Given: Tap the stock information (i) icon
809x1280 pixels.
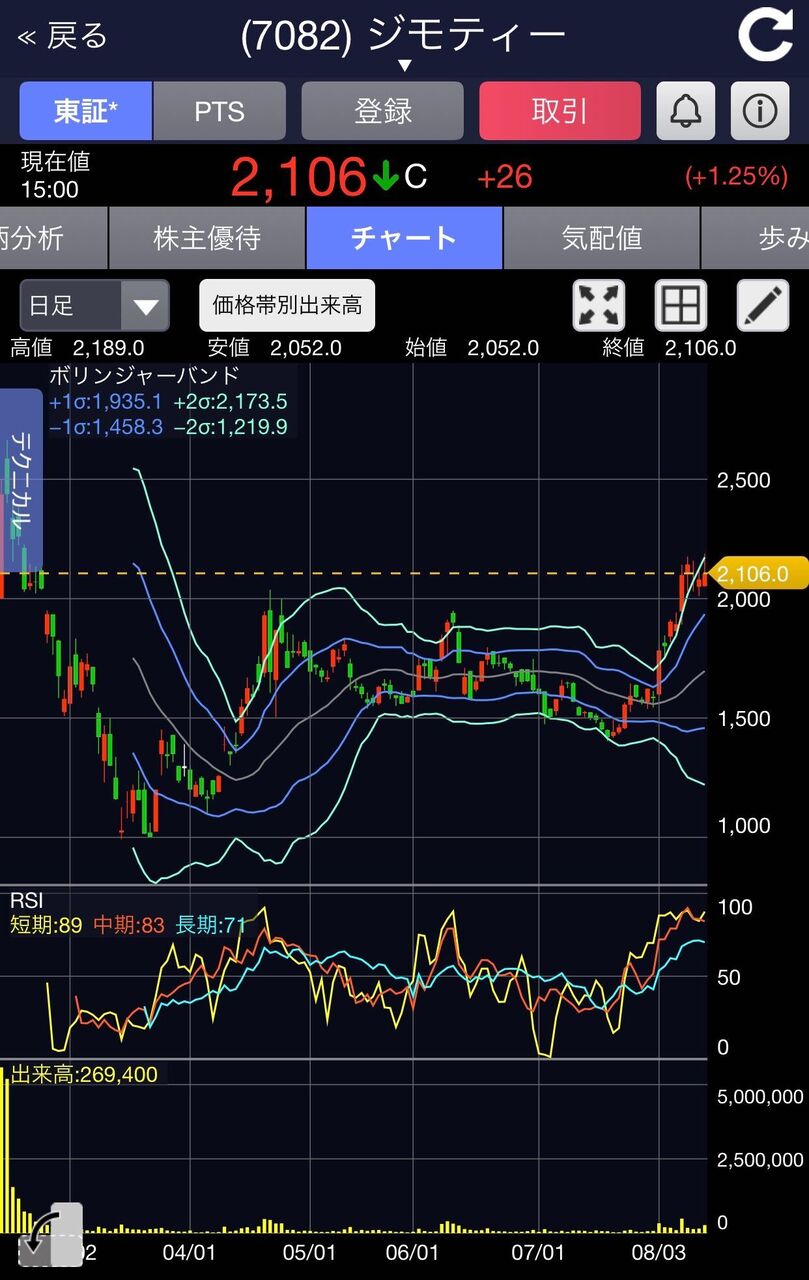Looking at the screenshot, I should tap(762, 111).
